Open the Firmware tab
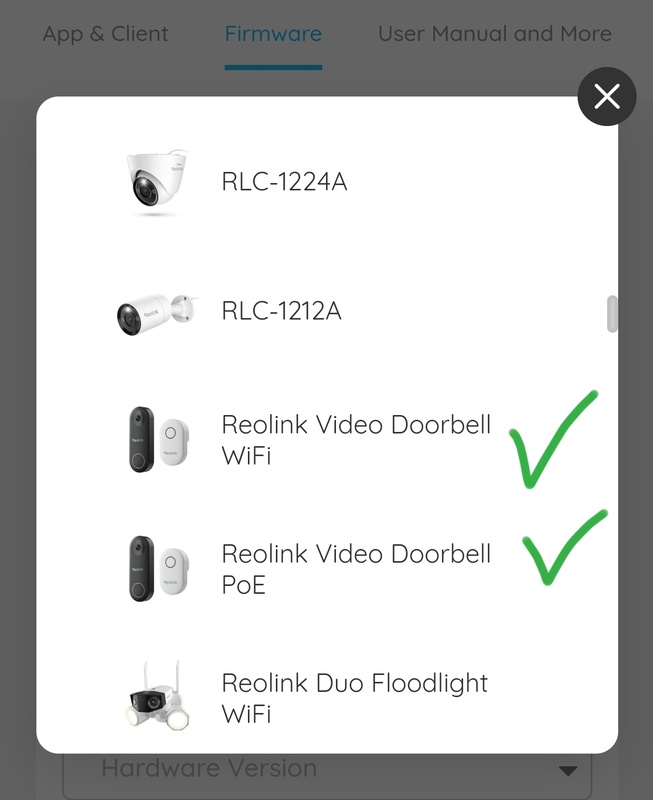 click(273, 34)
